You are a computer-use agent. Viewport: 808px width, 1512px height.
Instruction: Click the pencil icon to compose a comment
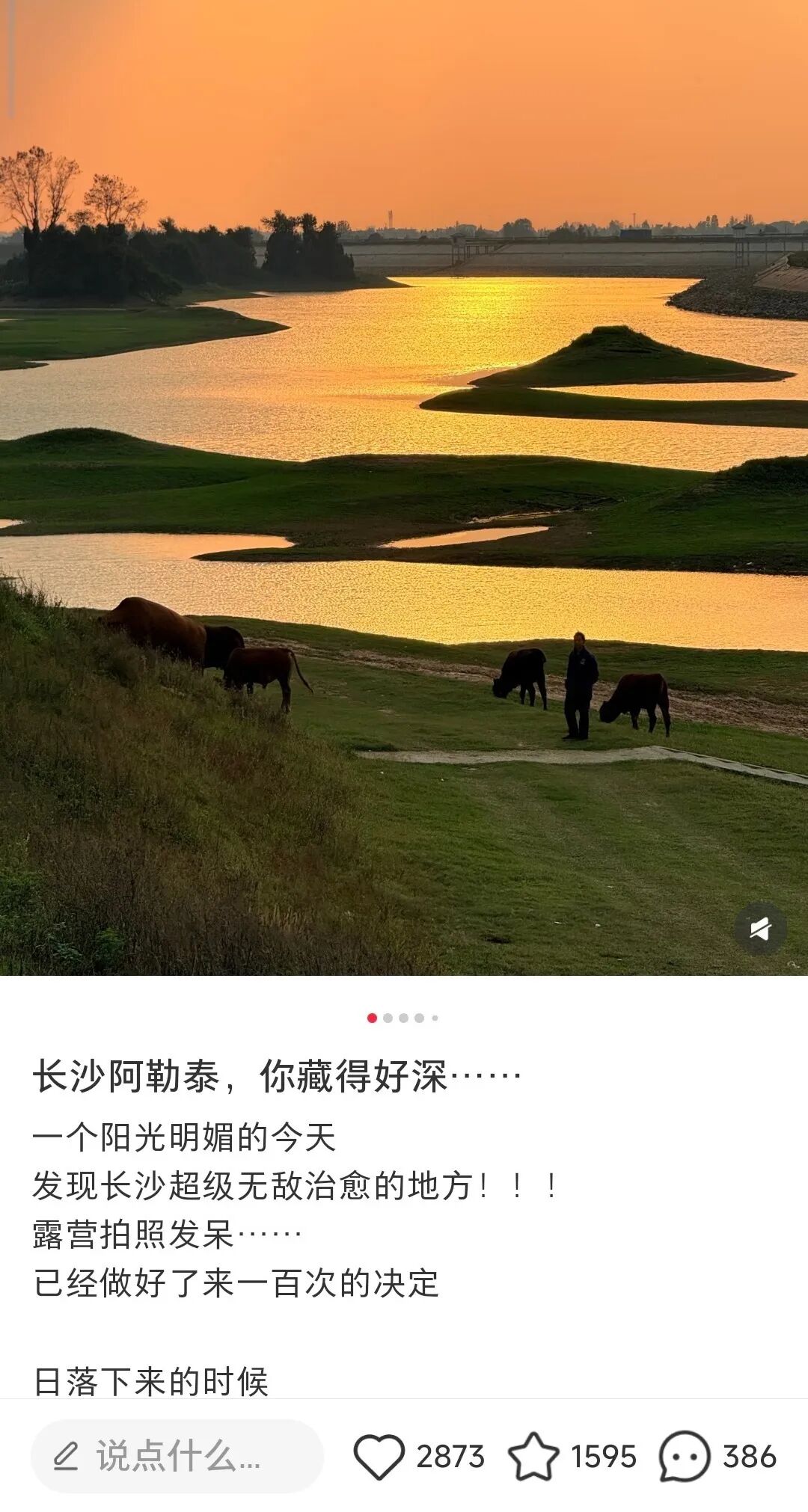click(x=69, y=1457)
